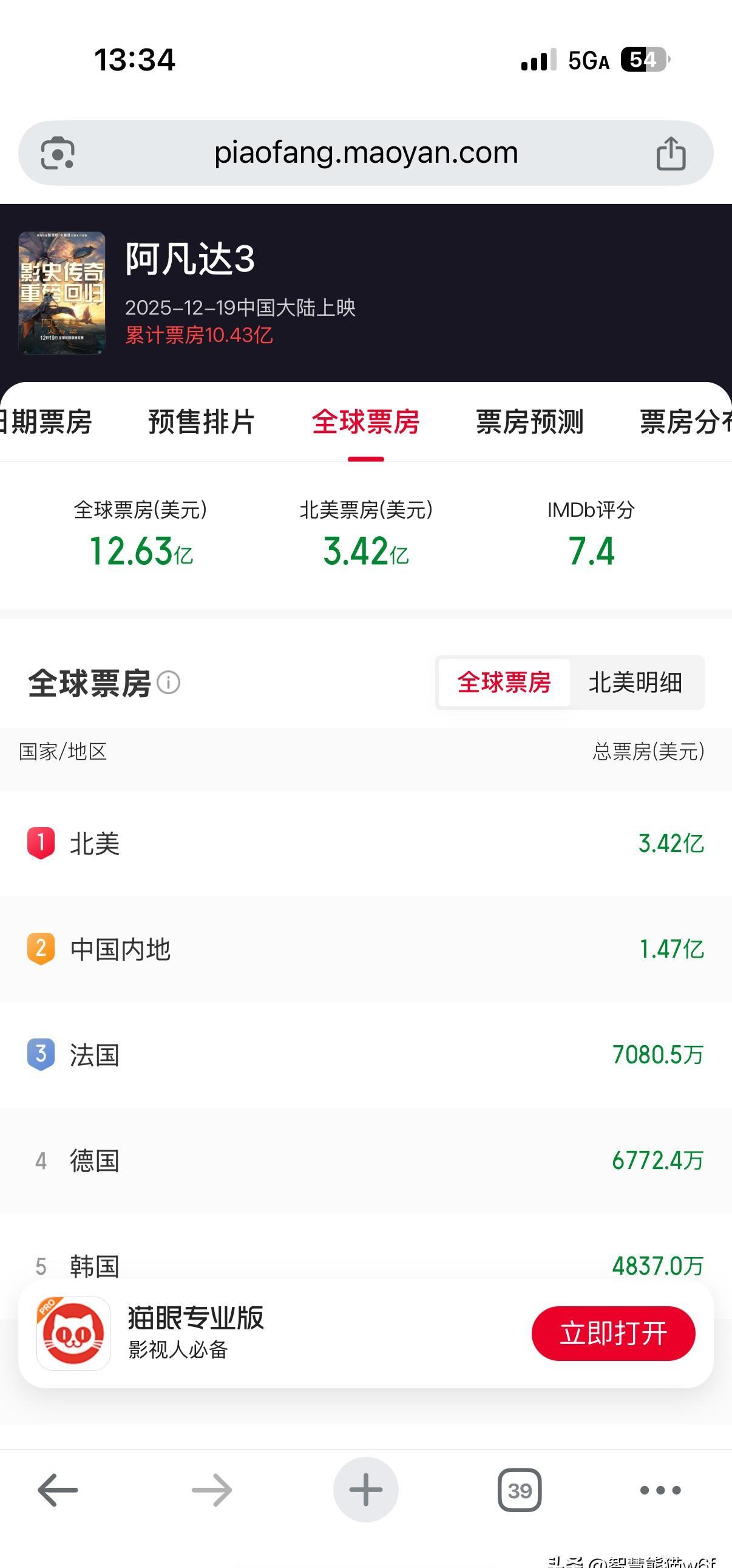The width and height of the screenshot is (732, 1568).
Task: Open the tab switcher showing 39 tabs
Action: pos(519,1490)
